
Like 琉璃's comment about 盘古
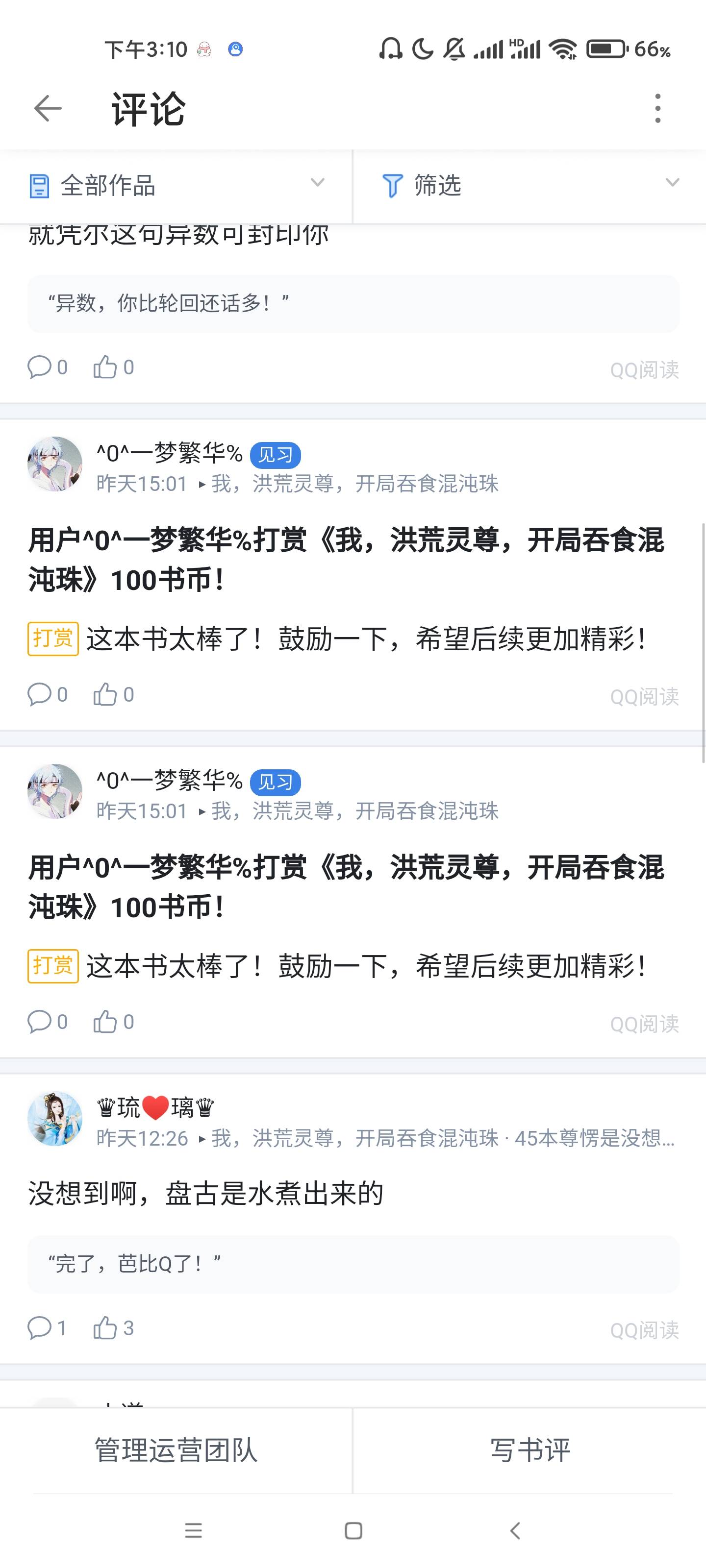tap(113, 1328)
